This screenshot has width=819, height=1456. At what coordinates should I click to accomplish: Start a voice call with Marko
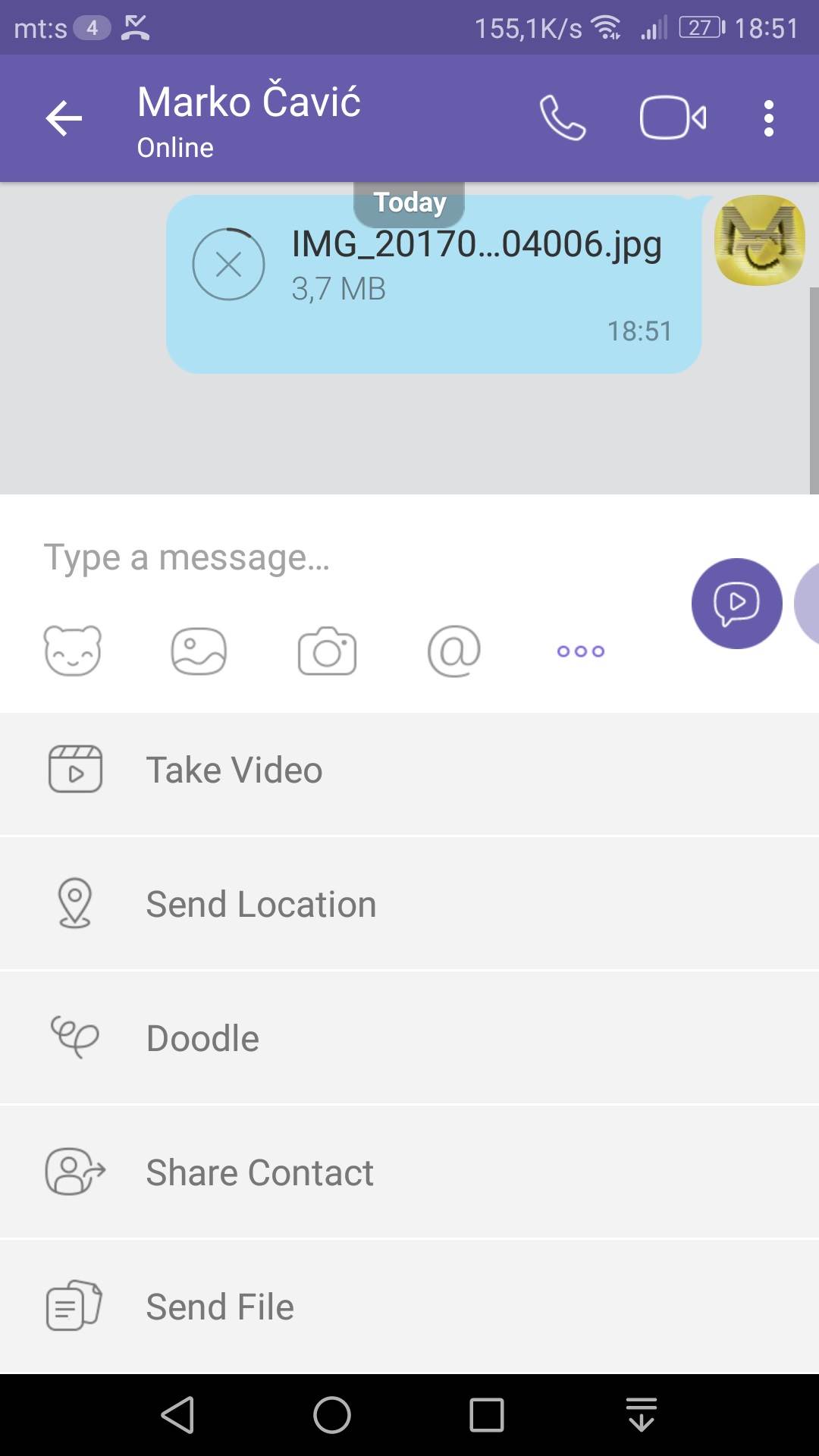[x=562, y=118]
